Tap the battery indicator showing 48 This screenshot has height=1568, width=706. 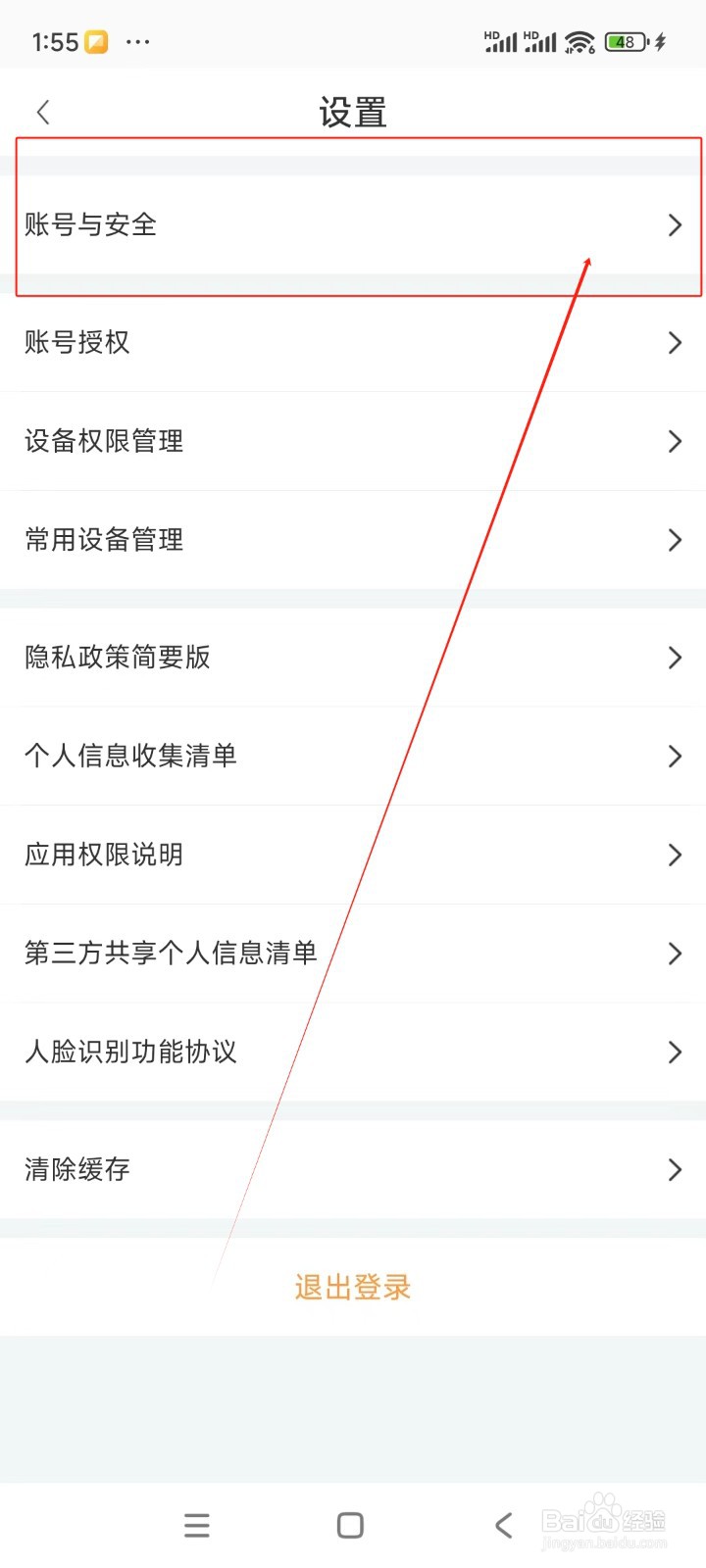click(625, 41)
